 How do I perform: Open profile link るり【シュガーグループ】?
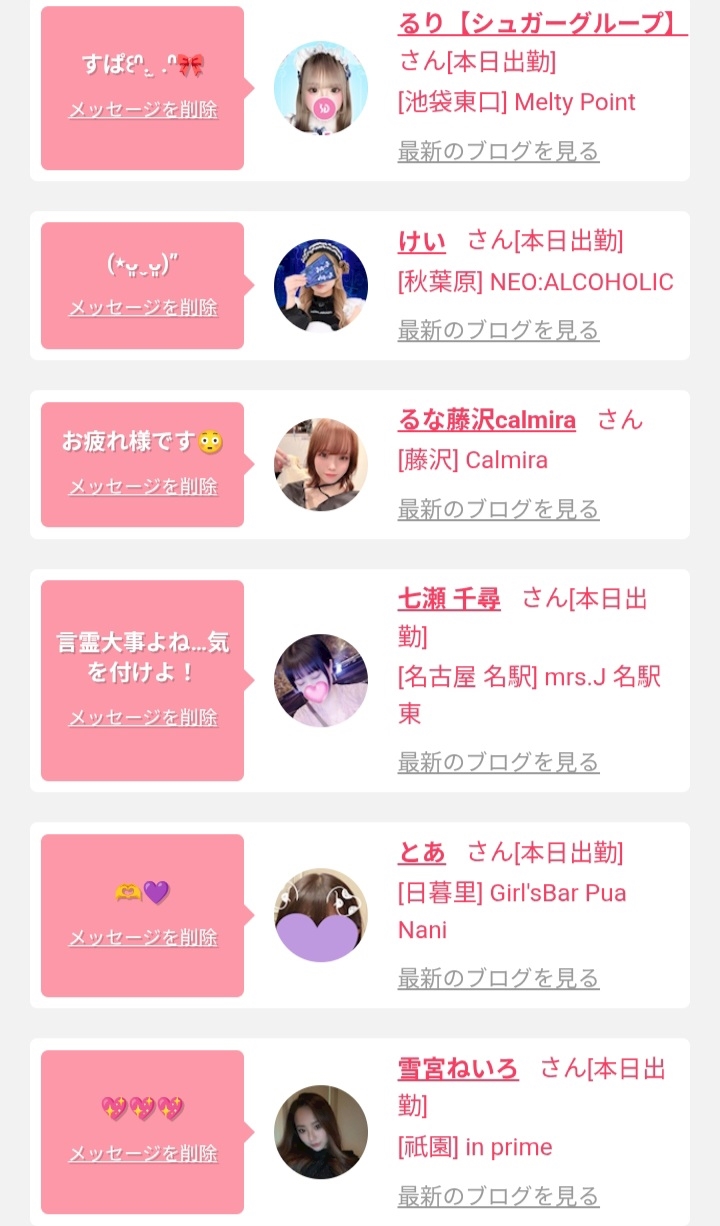(542, 22)
